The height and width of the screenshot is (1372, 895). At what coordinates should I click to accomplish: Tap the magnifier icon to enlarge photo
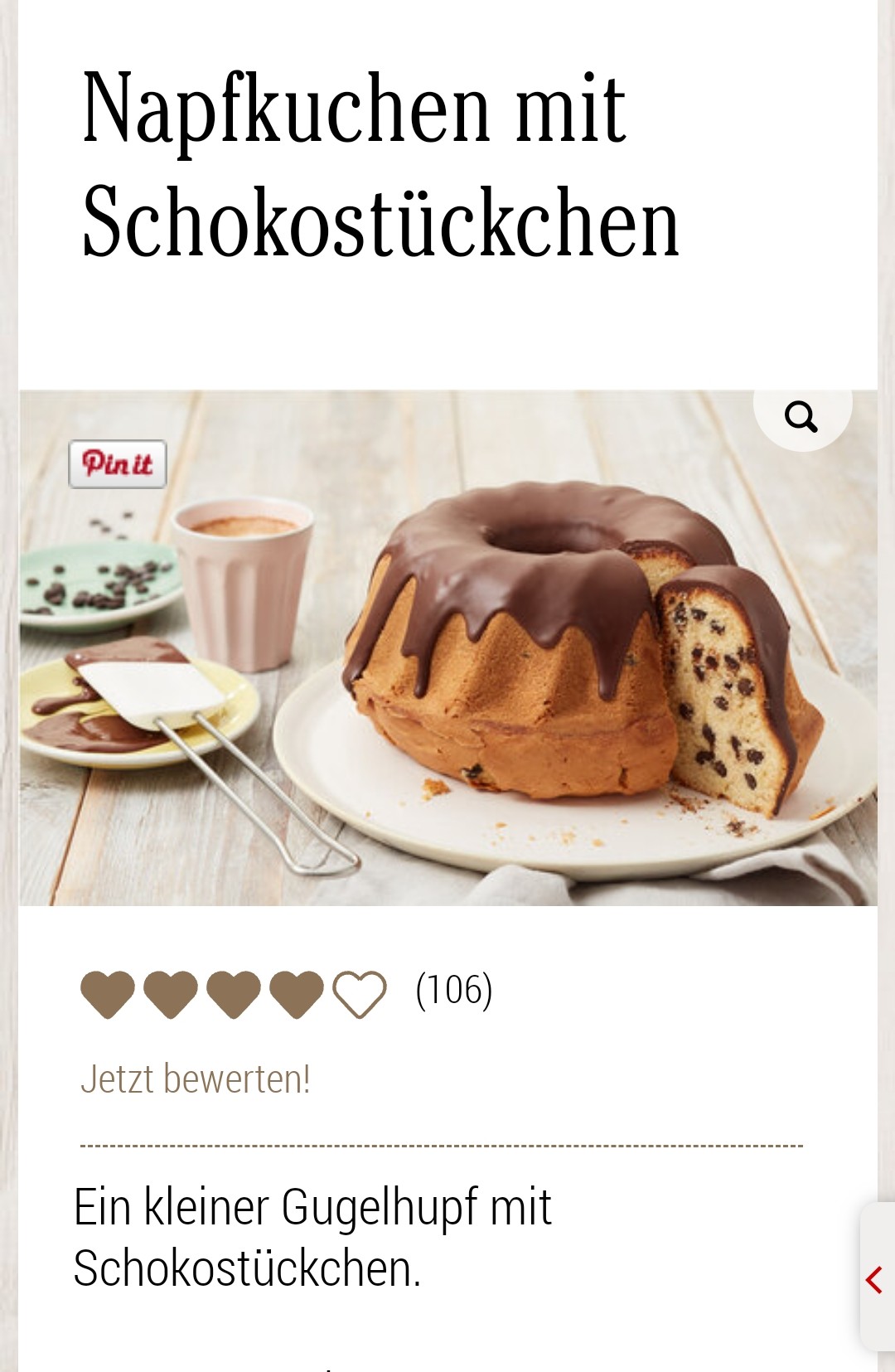point(801,416)
